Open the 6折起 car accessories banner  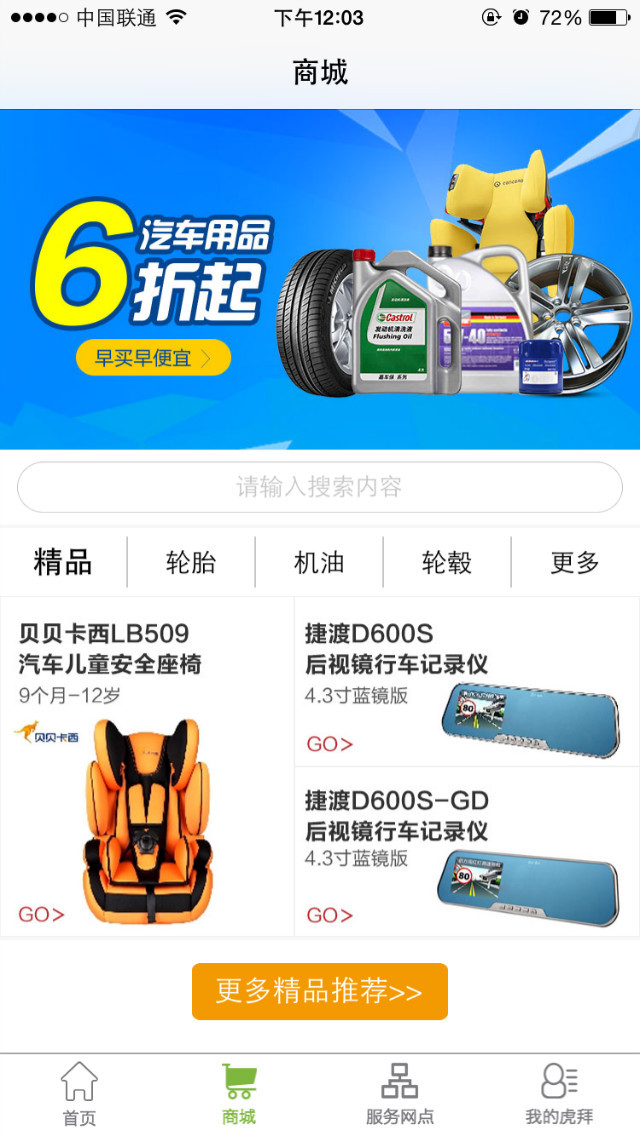tap(320, 280)
